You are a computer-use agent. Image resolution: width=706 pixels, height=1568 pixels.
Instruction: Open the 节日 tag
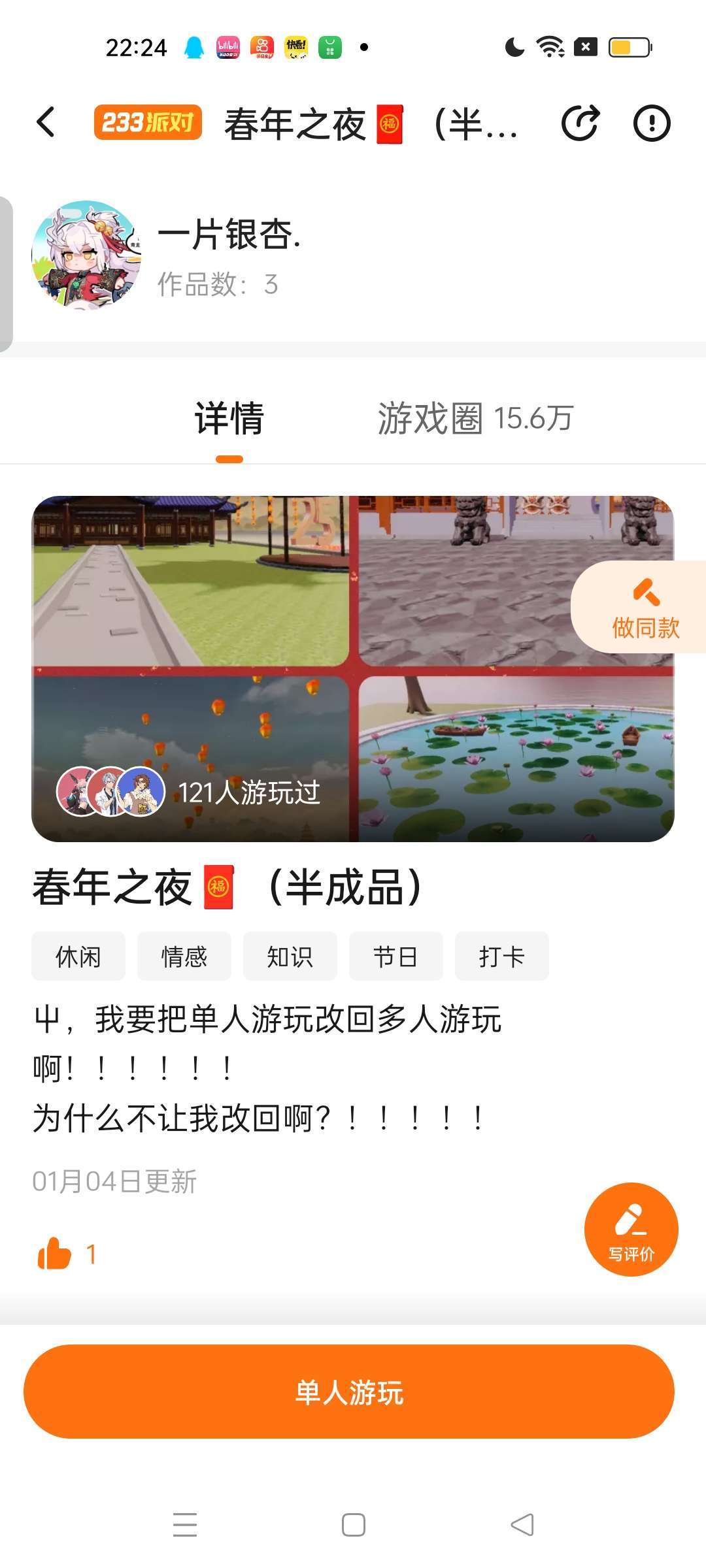[x=396, y=956]
